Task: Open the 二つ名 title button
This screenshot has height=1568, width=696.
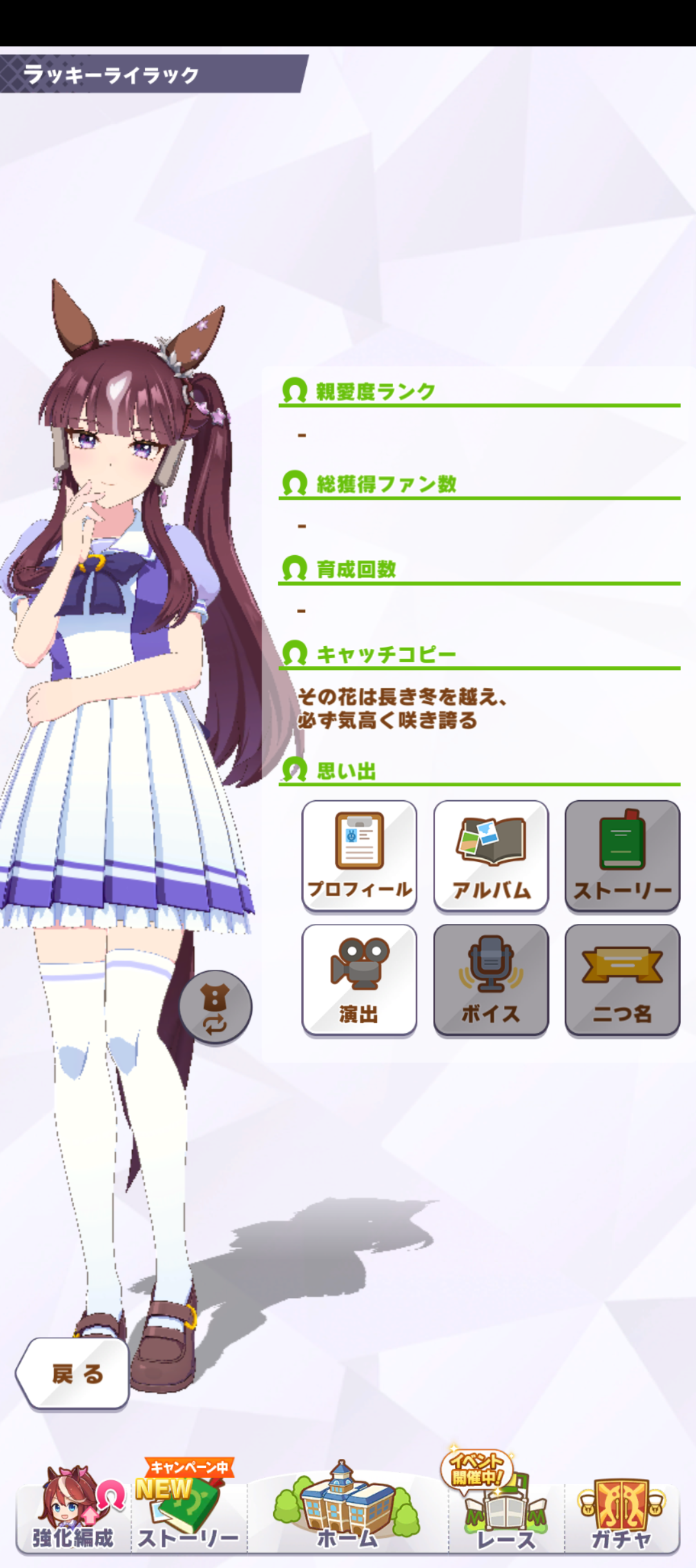Action: pyautogui.click(x=622, y=979)
